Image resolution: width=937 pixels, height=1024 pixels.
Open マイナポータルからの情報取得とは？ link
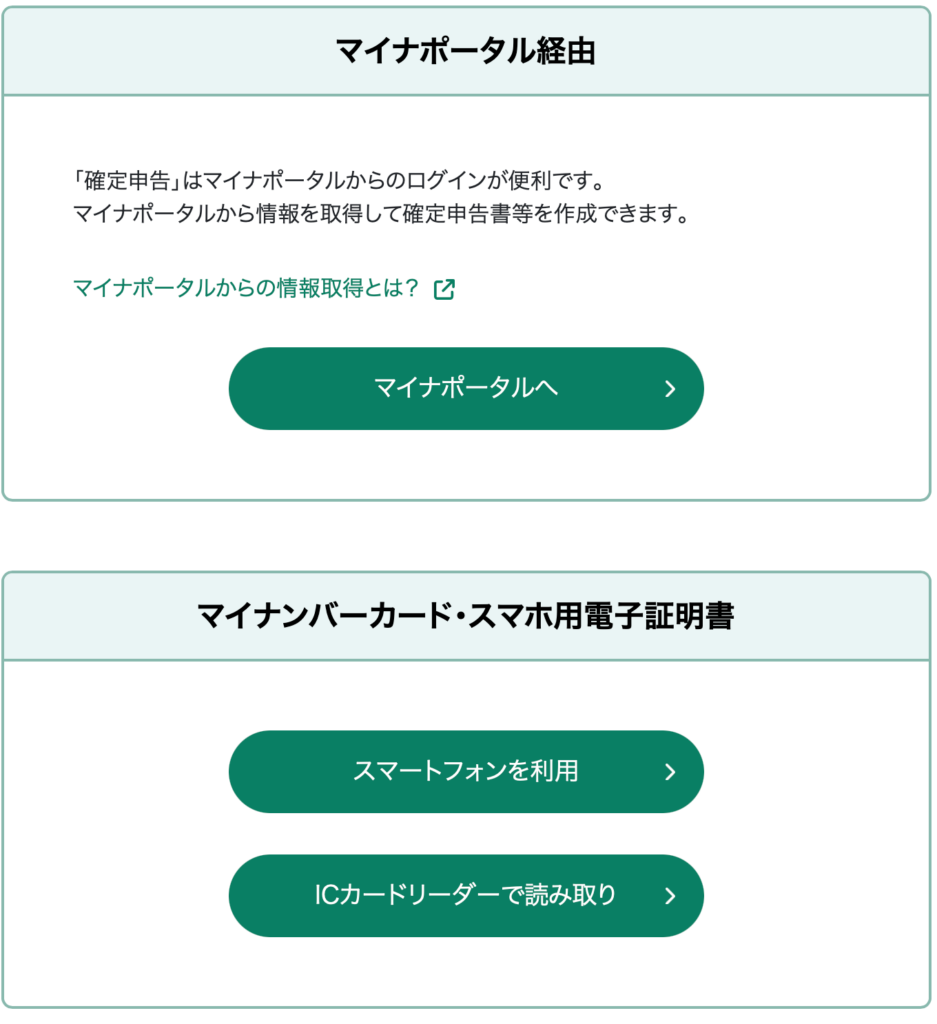click(246, 289)
